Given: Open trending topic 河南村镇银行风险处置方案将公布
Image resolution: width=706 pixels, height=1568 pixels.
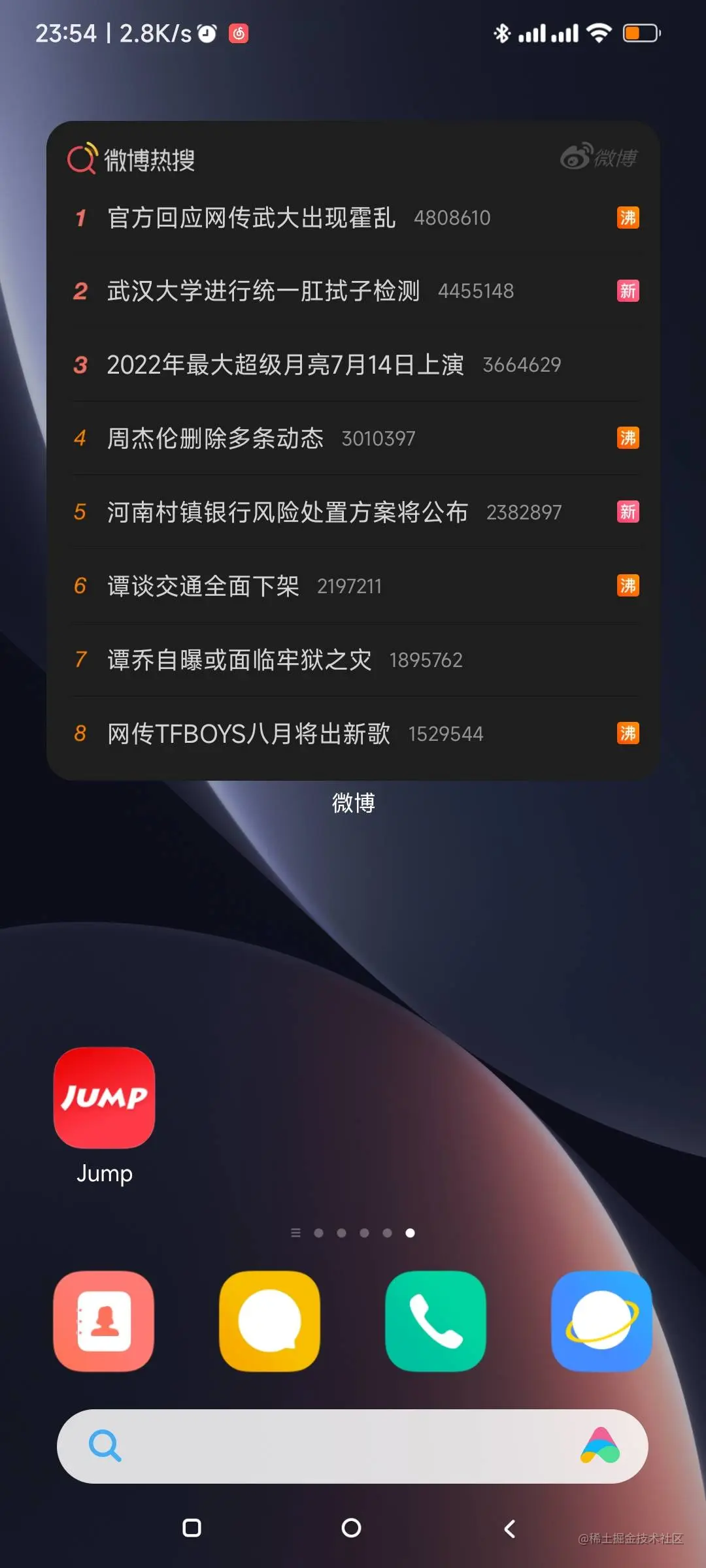Looking at the screenshot, I should [x=288, y=512].
